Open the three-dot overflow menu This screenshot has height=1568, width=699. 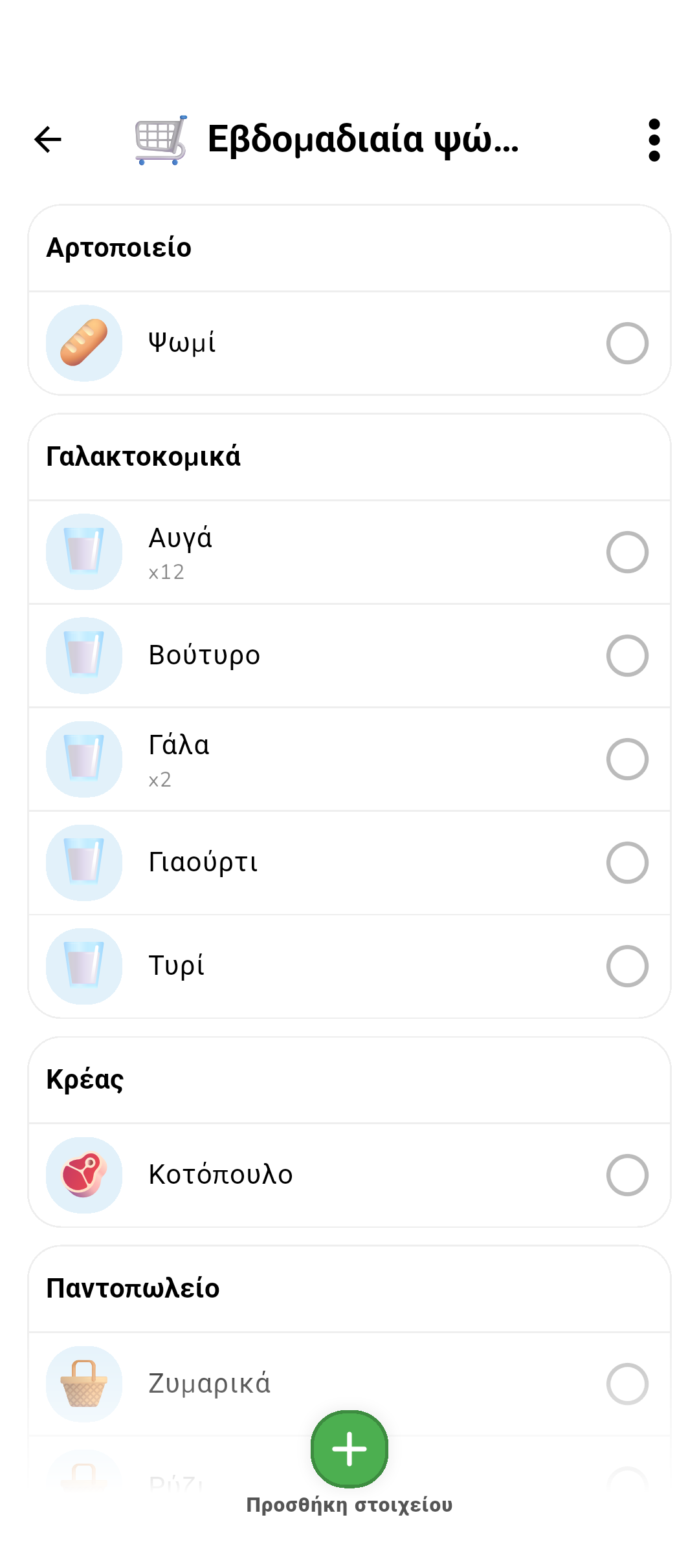[654, 141]
